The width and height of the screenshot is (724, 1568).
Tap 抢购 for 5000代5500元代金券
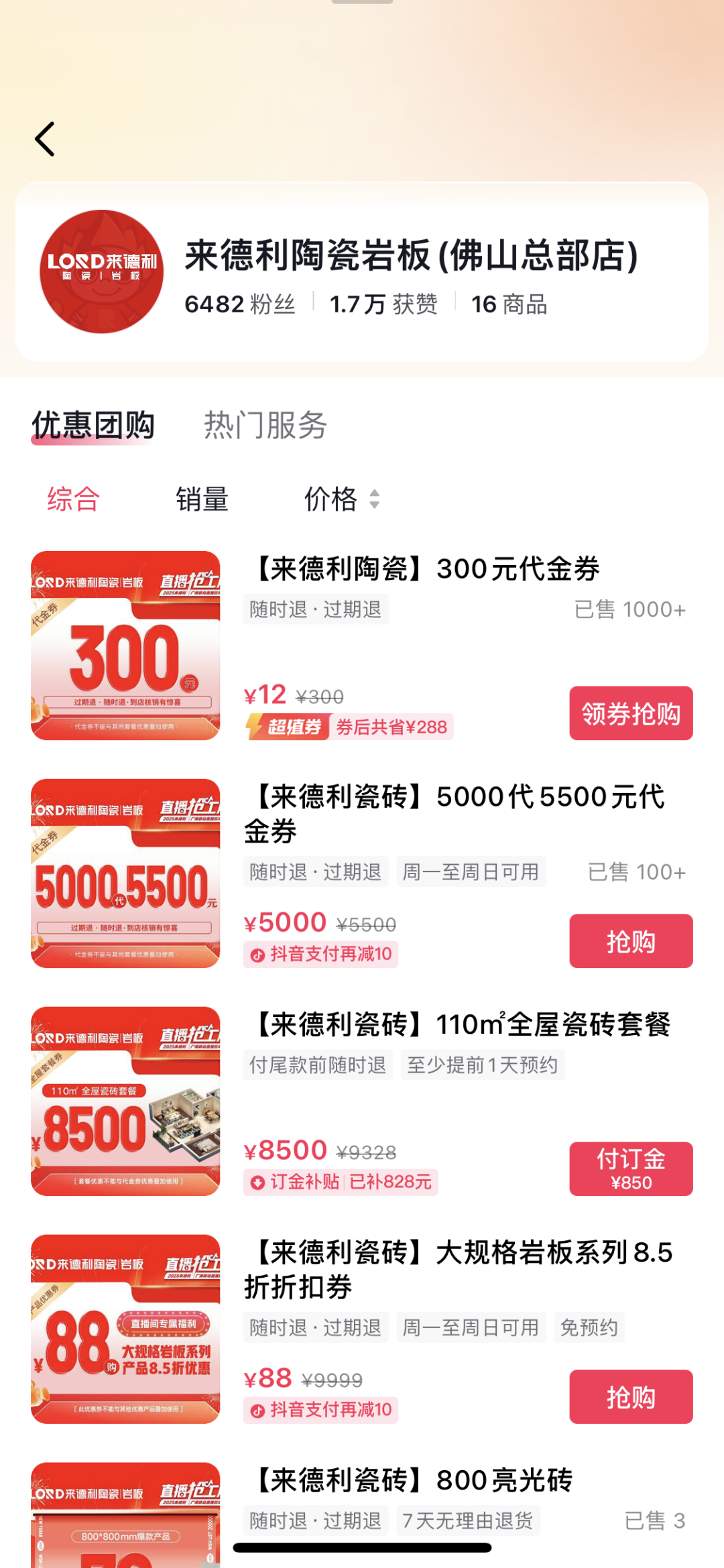tap(630, 941)
